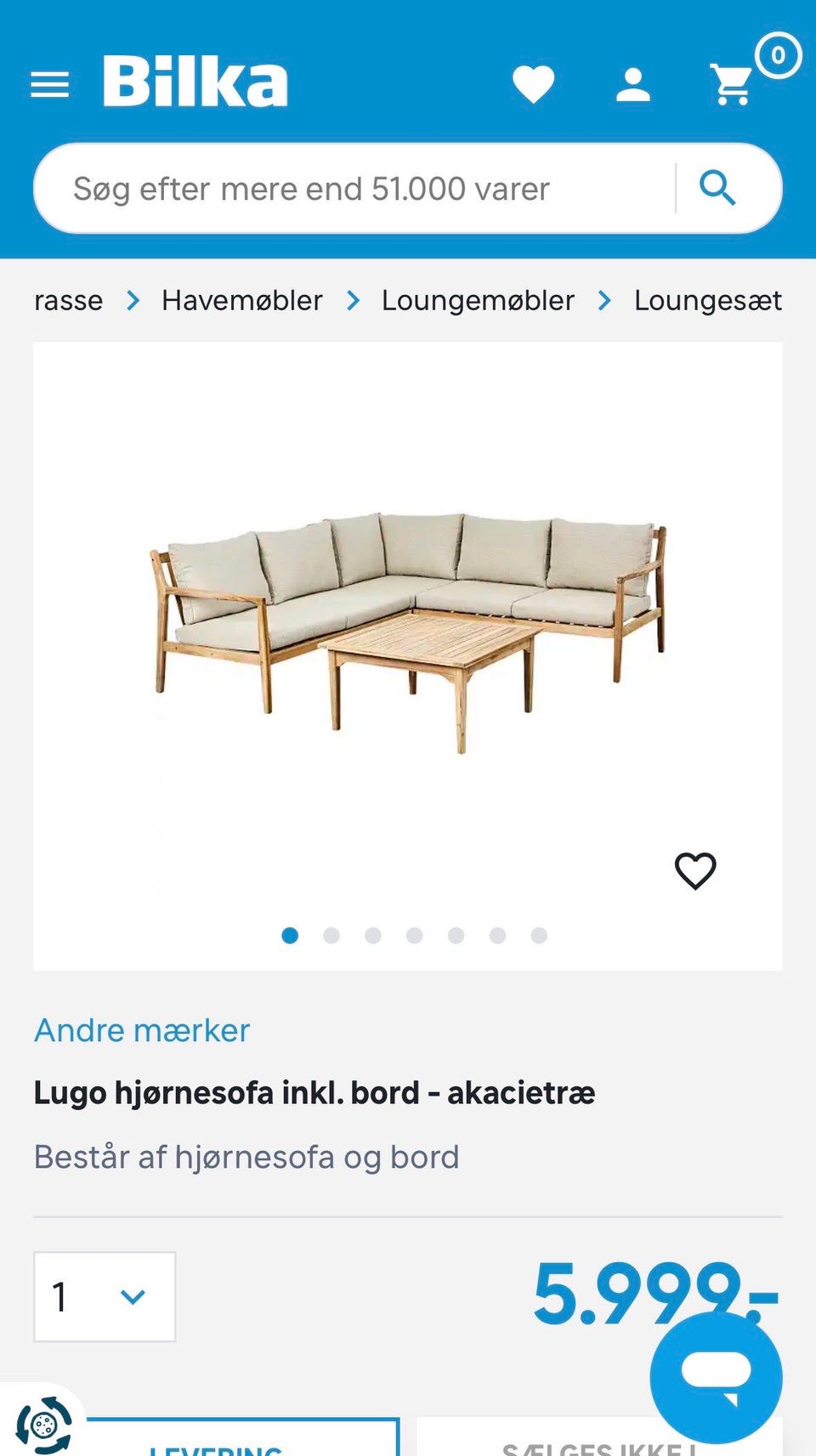816x1456 pixels.
Task: Click the Bilka logo to go home
Action: (x=194, y=82)
